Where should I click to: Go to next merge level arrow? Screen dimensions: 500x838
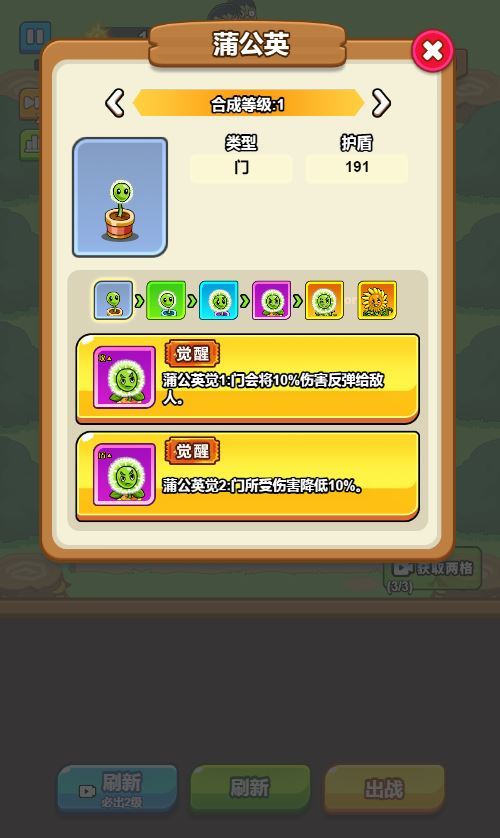[x=381, y=103]
